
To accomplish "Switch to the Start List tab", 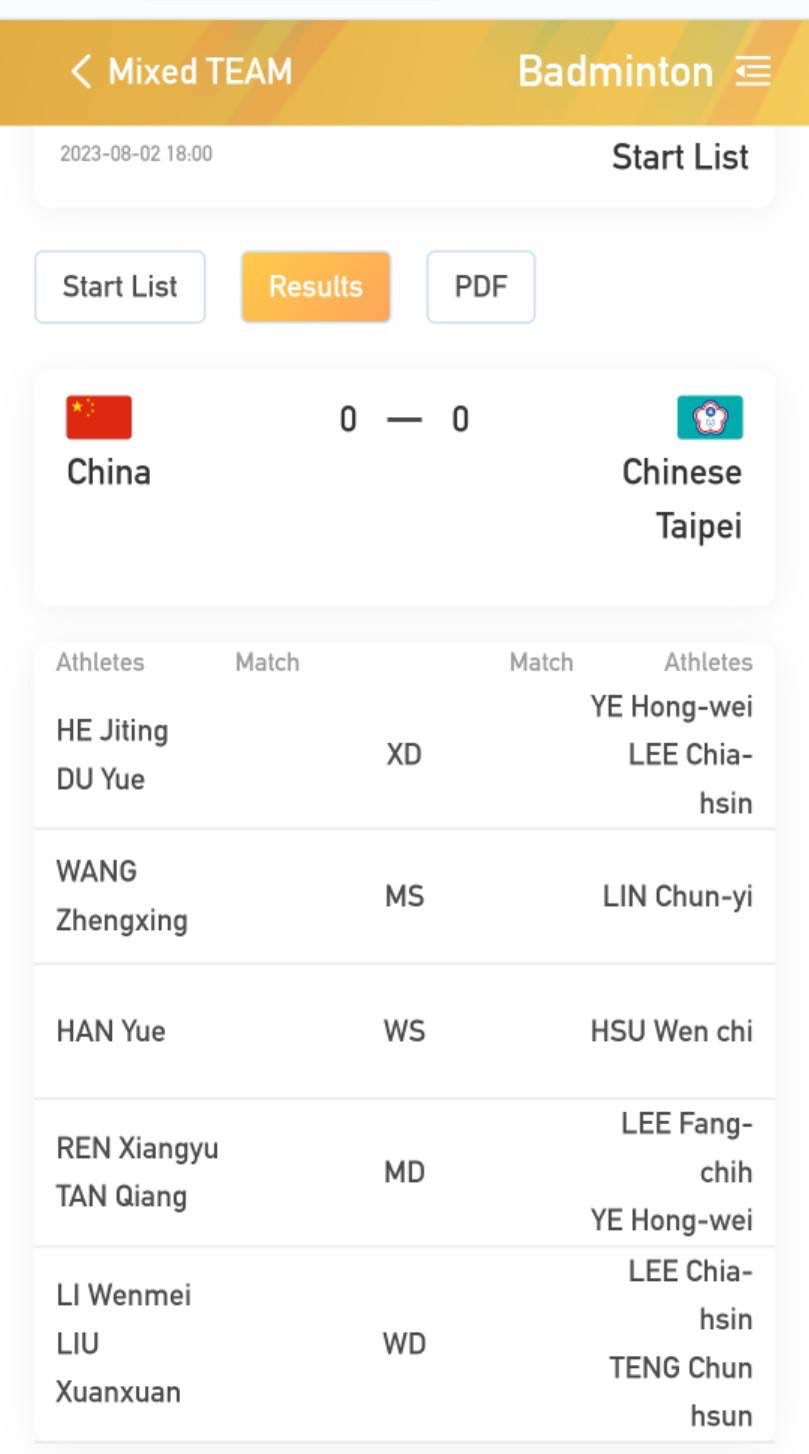I will click(x=120, y=287).
